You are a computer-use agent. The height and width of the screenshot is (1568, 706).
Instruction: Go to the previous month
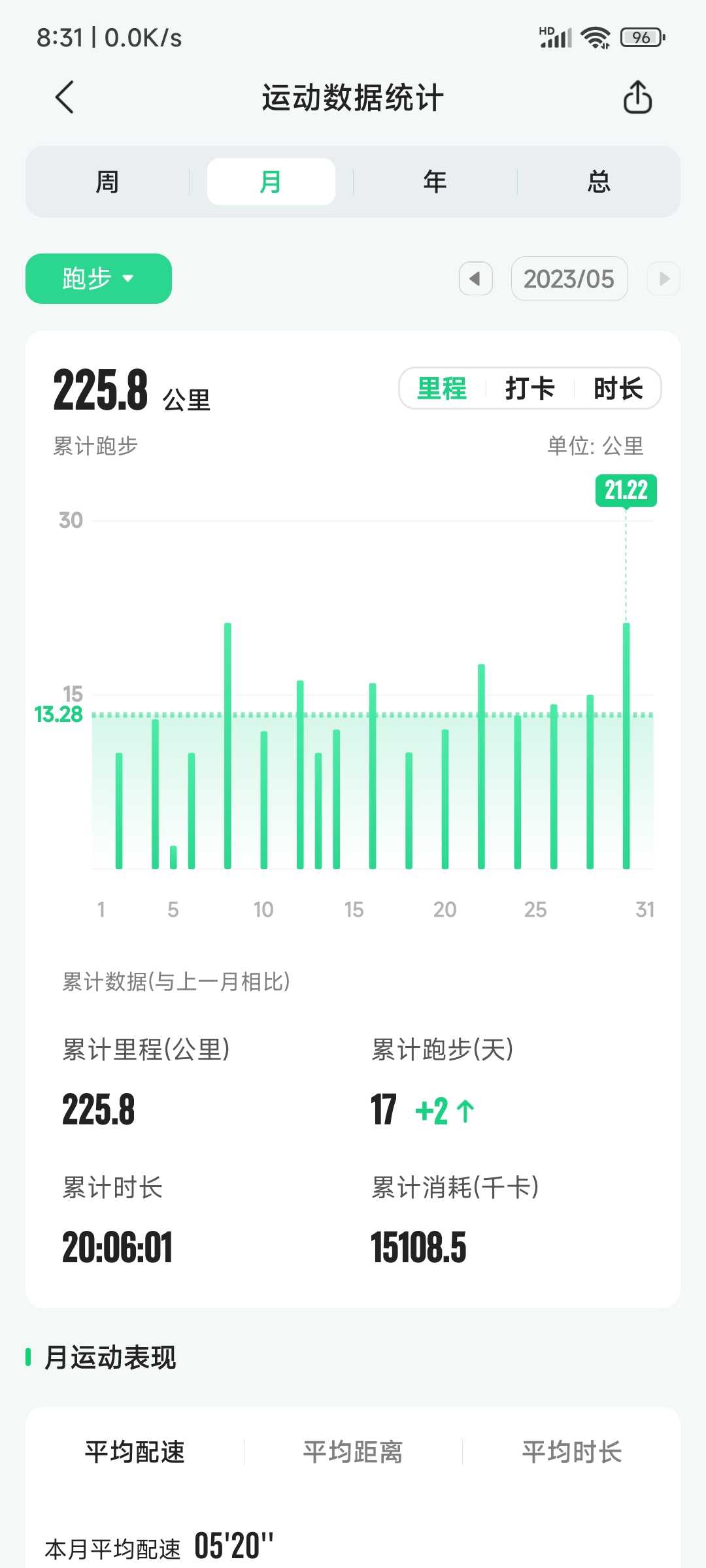[x=476, y=279]
